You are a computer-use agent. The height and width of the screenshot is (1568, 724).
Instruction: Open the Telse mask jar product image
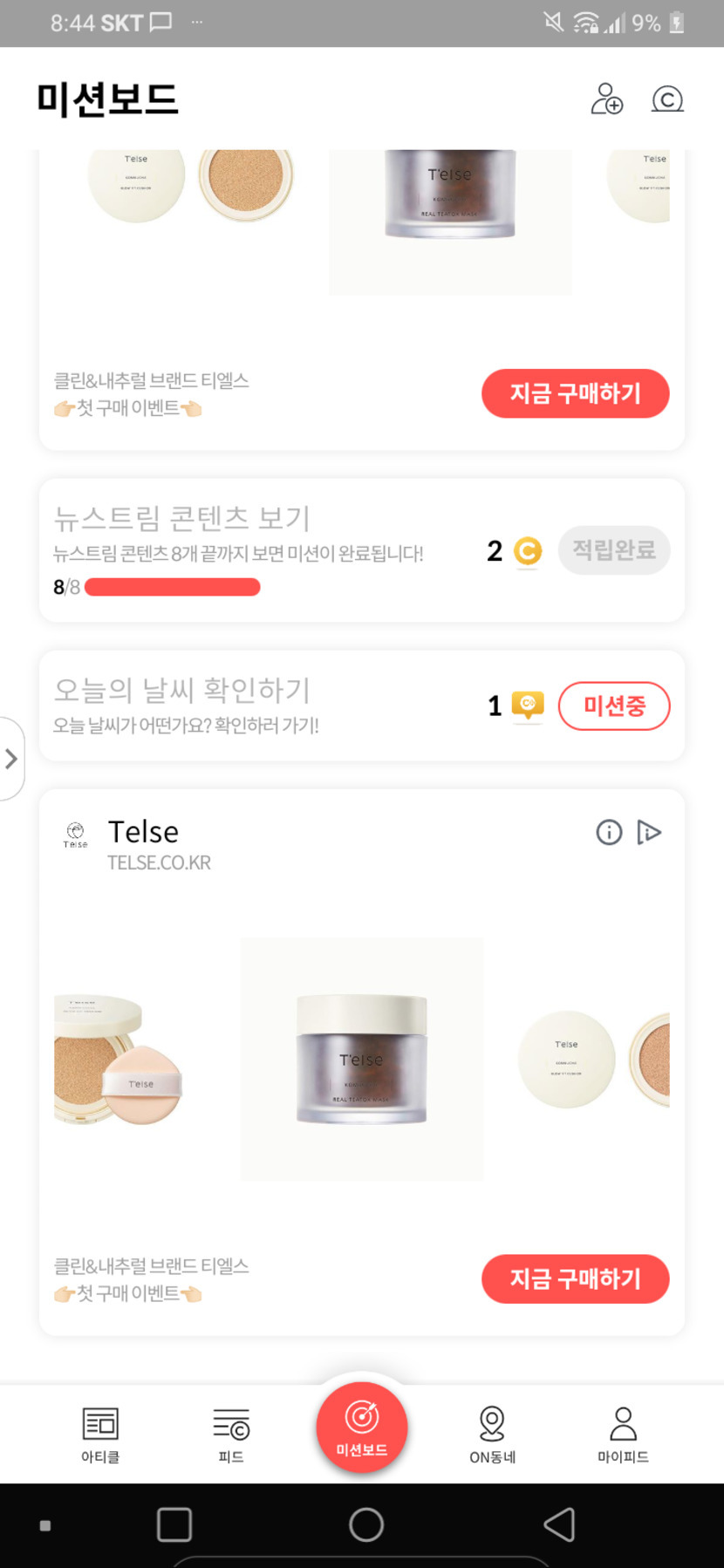tap(362, 1059)
